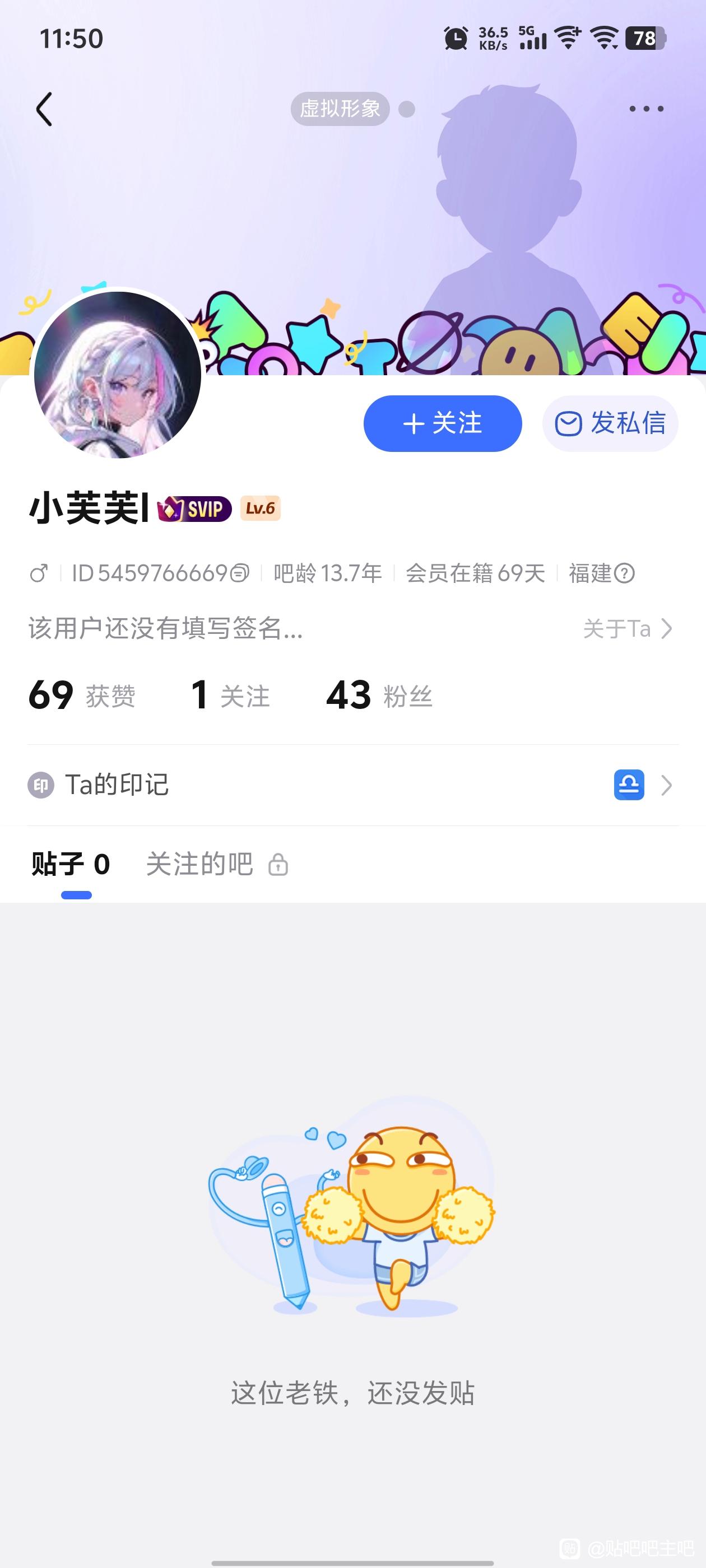Screen dimensions: 706x1568
Task: Send a private message via 发私信
Action: tap(610, 424)
